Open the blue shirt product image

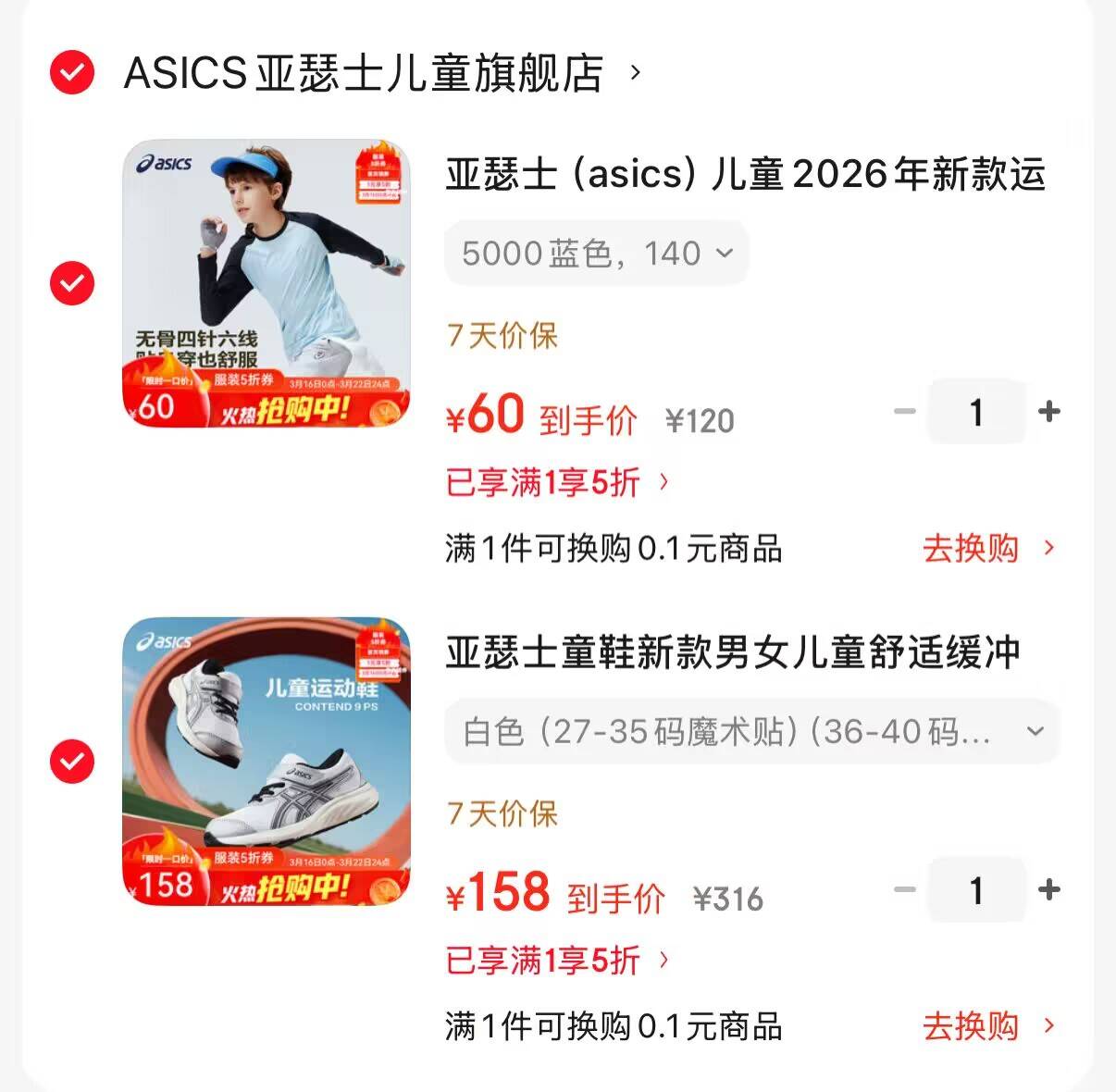coord(267,283)
